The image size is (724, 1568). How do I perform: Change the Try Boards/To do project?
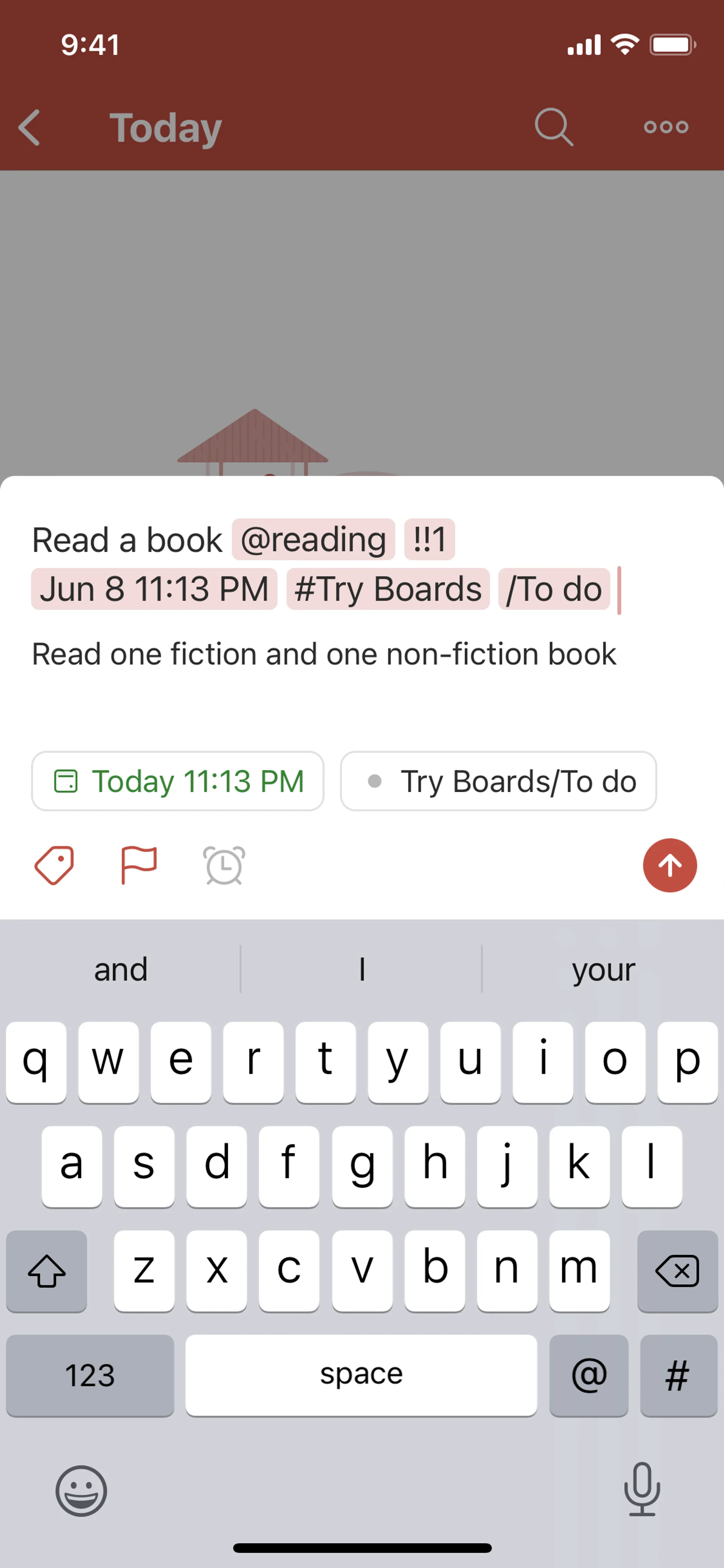[498, 781]
